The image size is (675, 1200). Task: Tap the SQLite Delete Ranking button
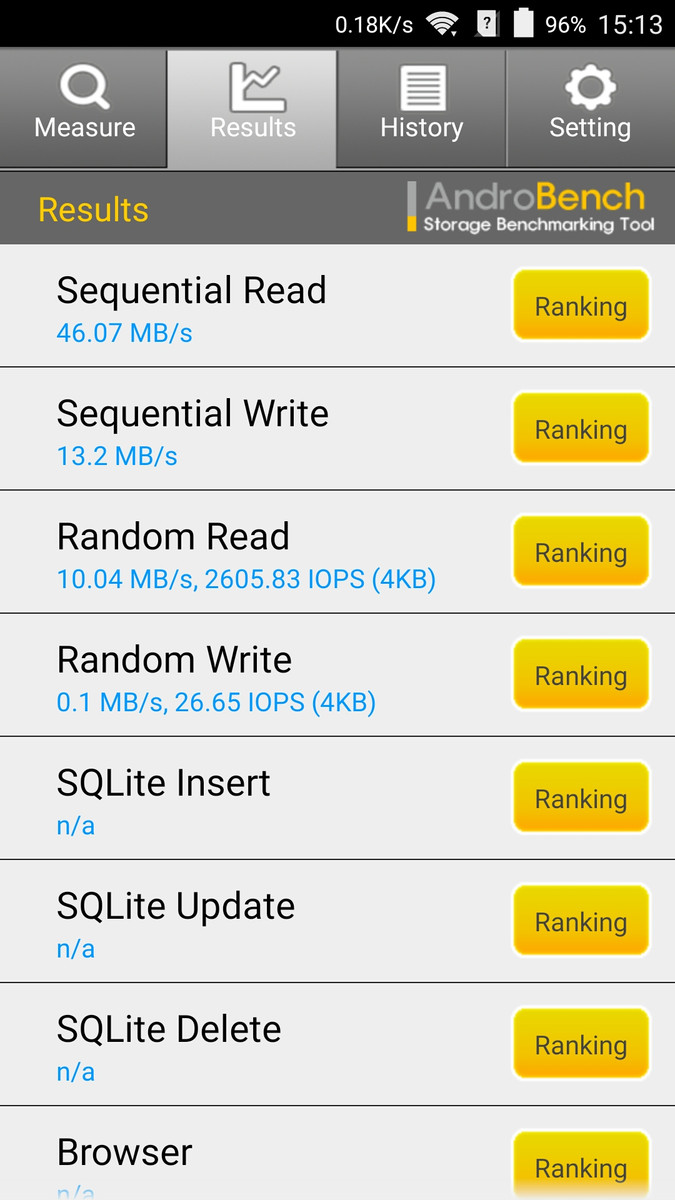tap(581, 1044)
